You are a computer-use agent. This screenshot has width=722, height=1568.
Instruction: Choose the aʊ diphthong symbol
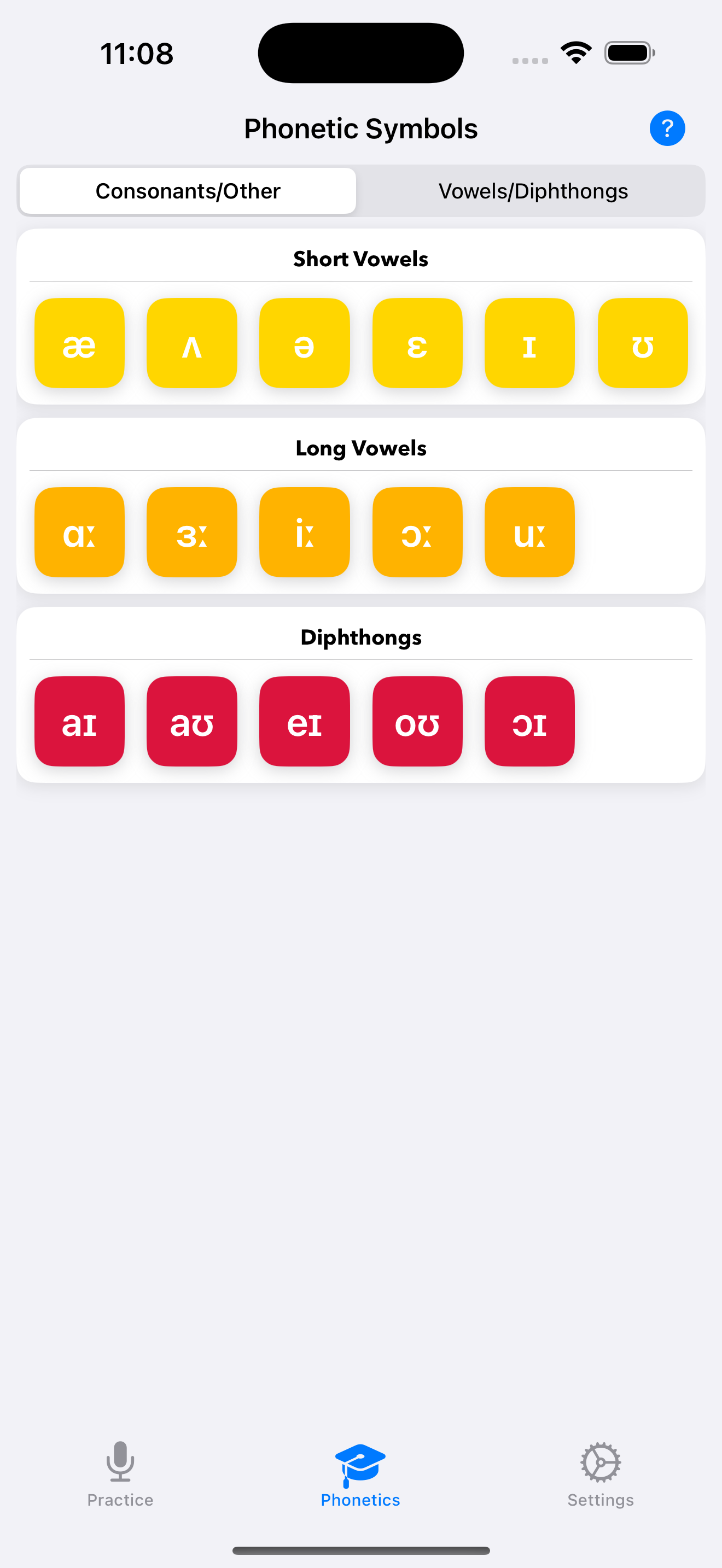(192, 722)
